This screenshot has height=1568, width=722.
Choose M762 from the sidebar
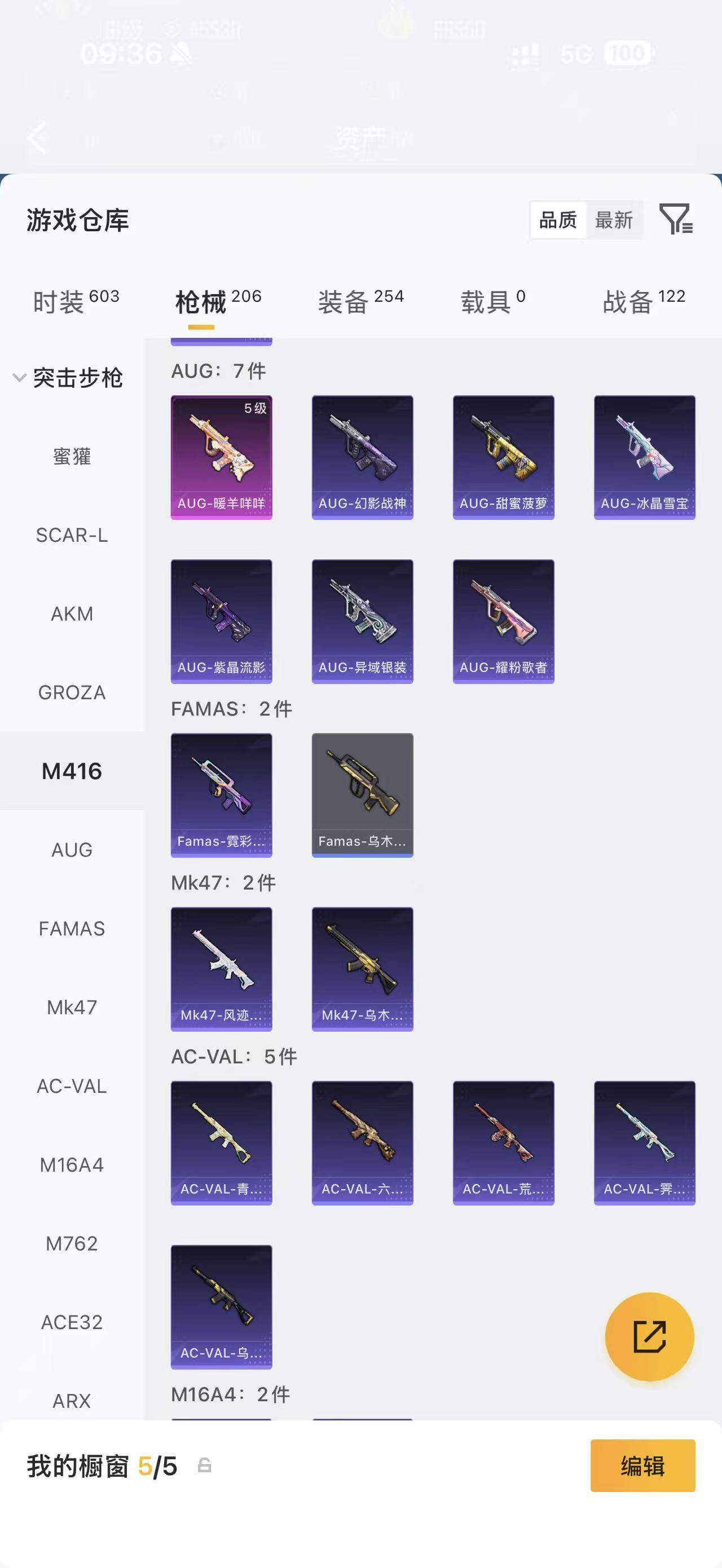click(72, 1243)
